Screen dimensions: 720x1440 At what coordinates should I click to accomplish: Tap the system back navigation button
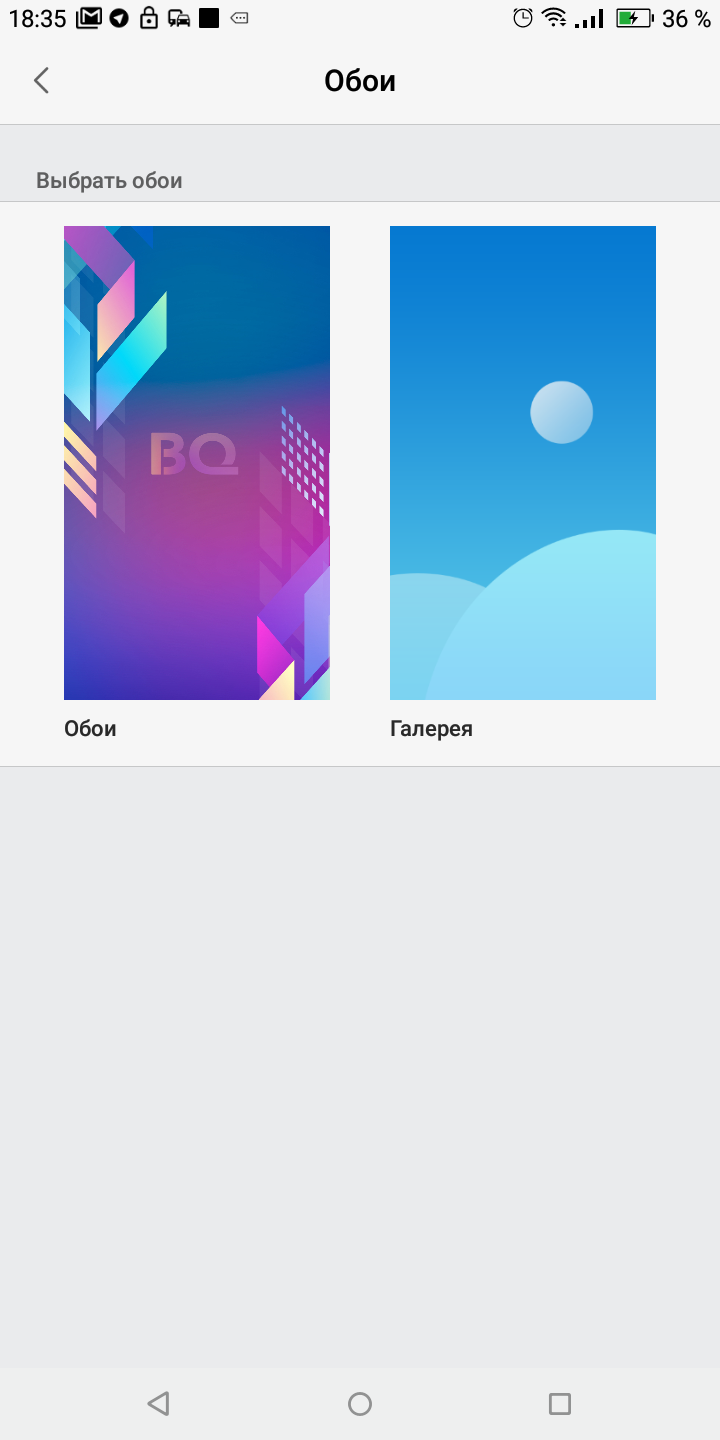[x=158, y=1404]
